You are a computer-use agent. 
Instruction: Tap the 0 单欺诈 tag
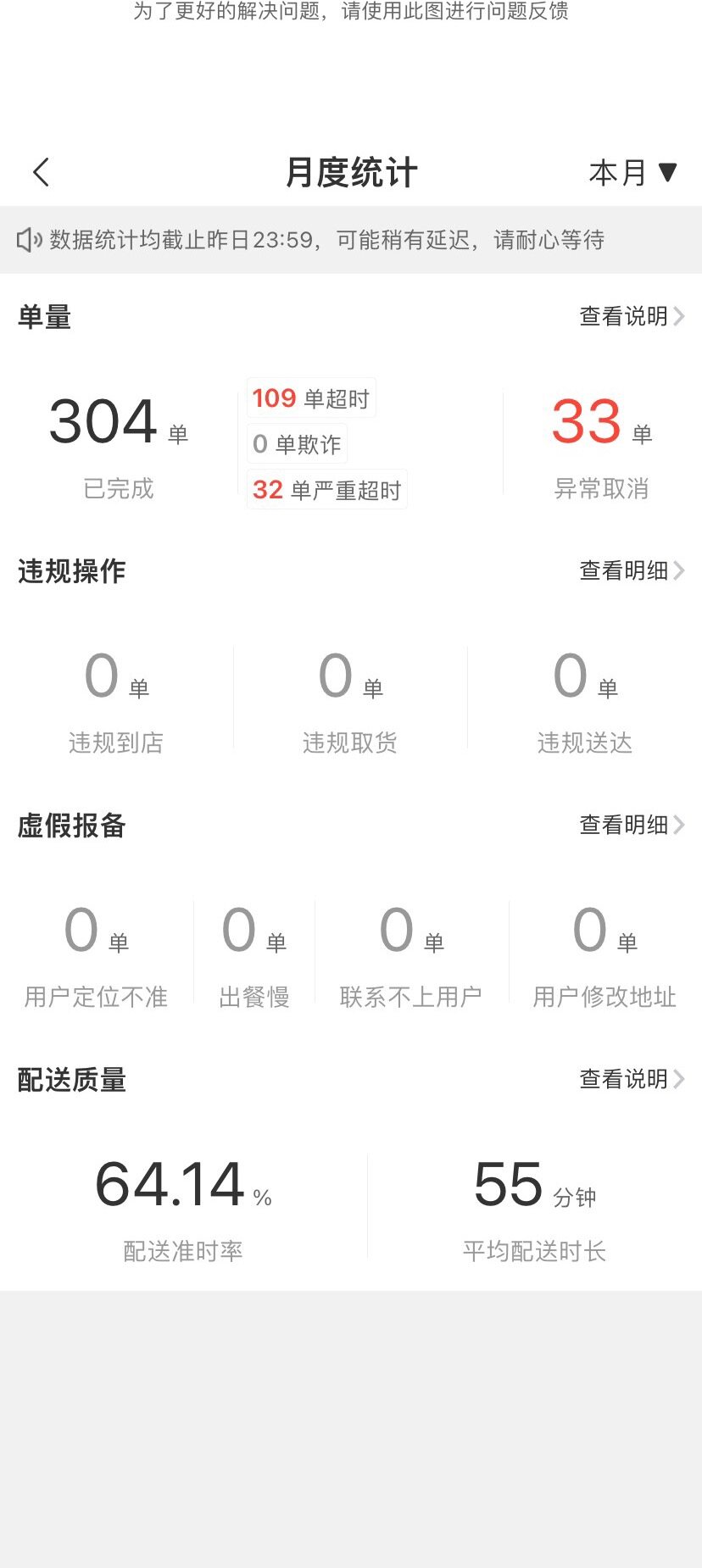click(297, 444)
